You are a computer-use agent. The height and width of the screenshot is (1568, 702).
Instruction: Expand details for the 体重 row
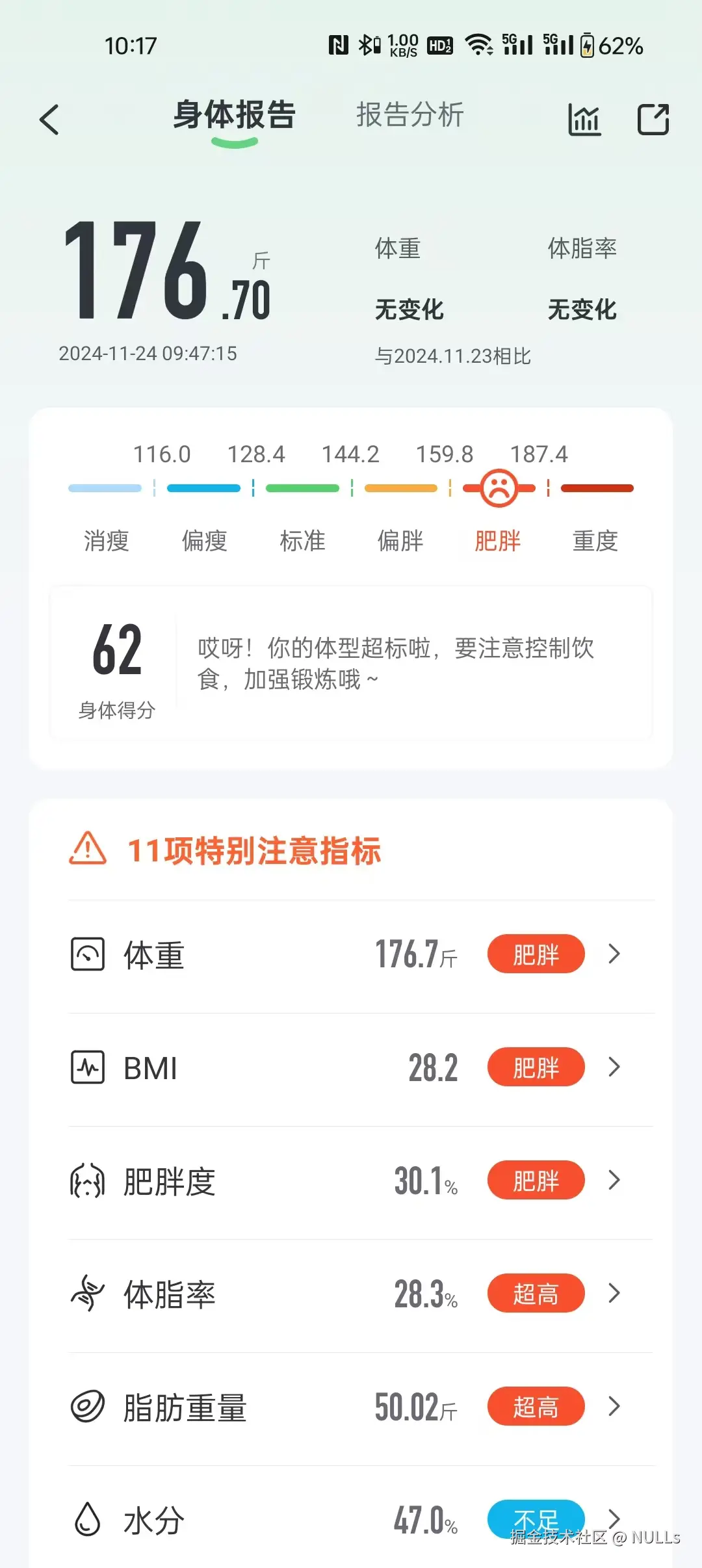coord(613,954)
